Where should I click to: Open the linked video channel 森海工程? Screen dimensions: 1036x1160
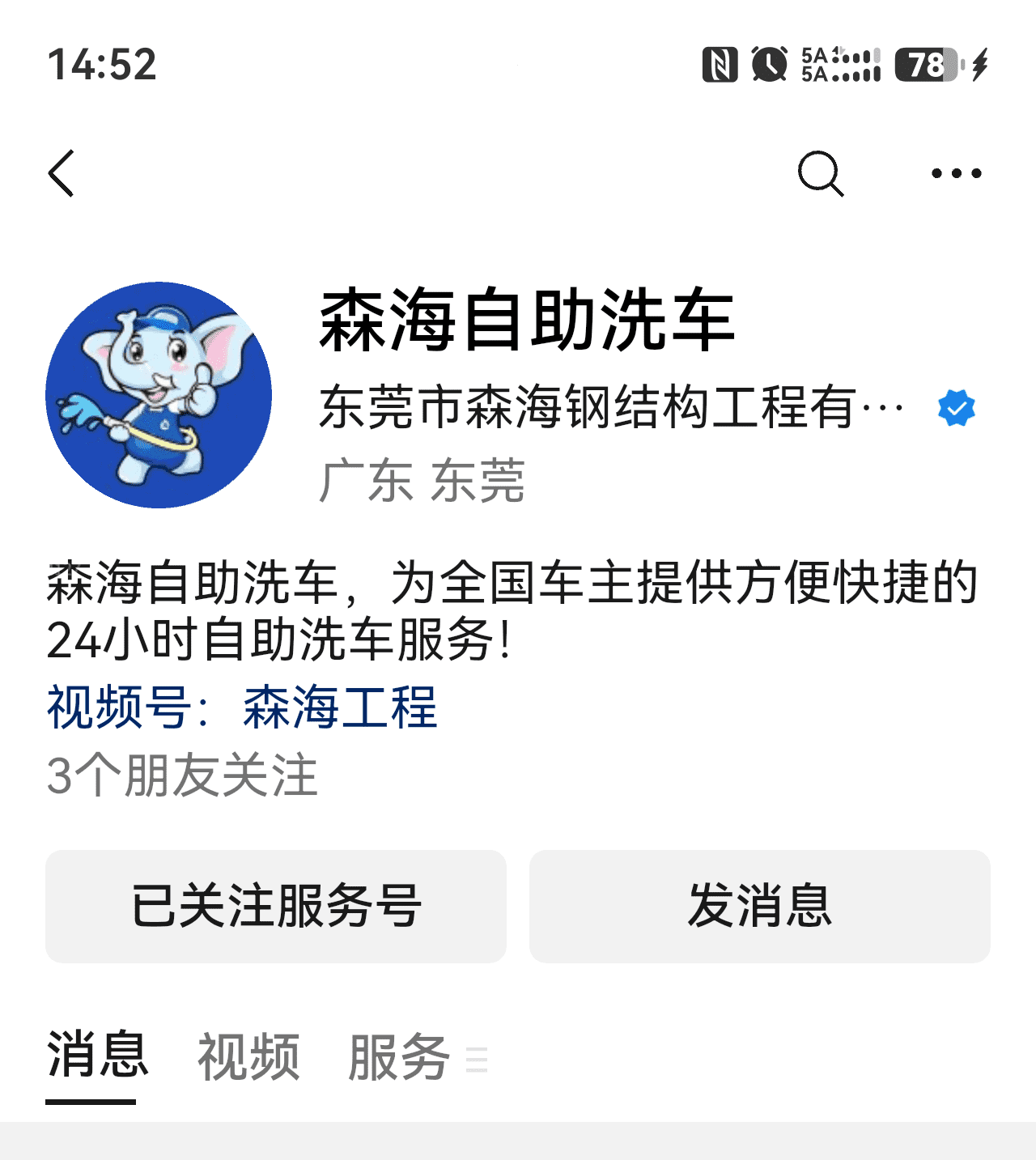pos(340,707)
